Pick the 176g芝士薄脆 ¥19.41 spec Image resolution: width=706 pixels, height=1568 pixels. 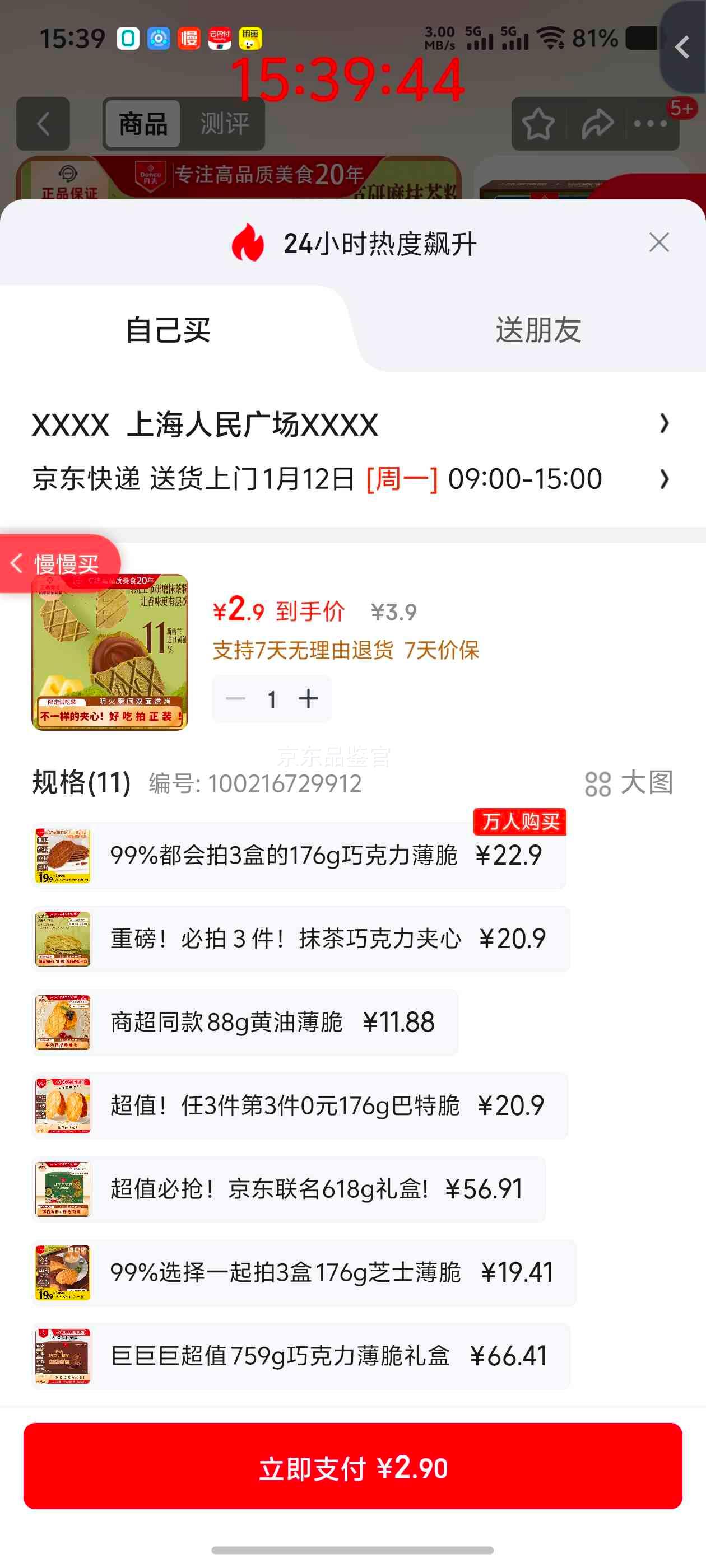[x=304, y=1272]
